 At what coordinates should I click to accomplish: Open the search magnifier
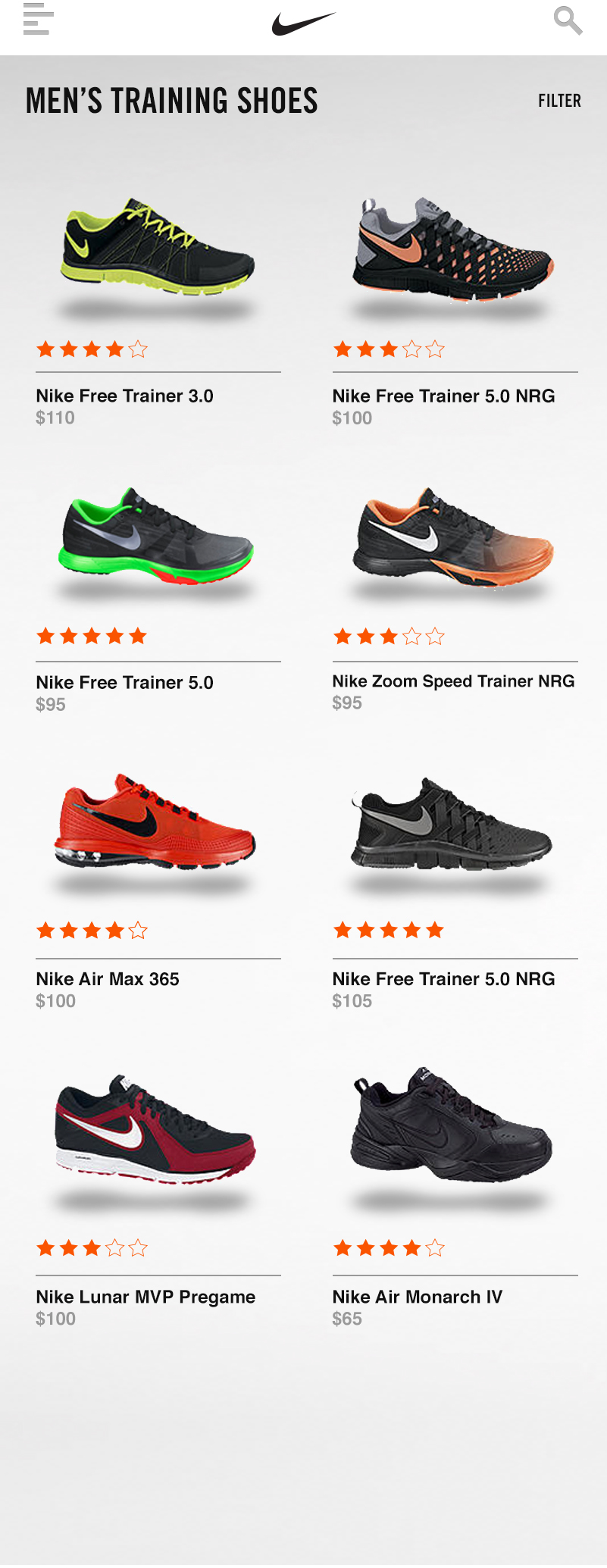pyautogui.click(x=568, y=20)
